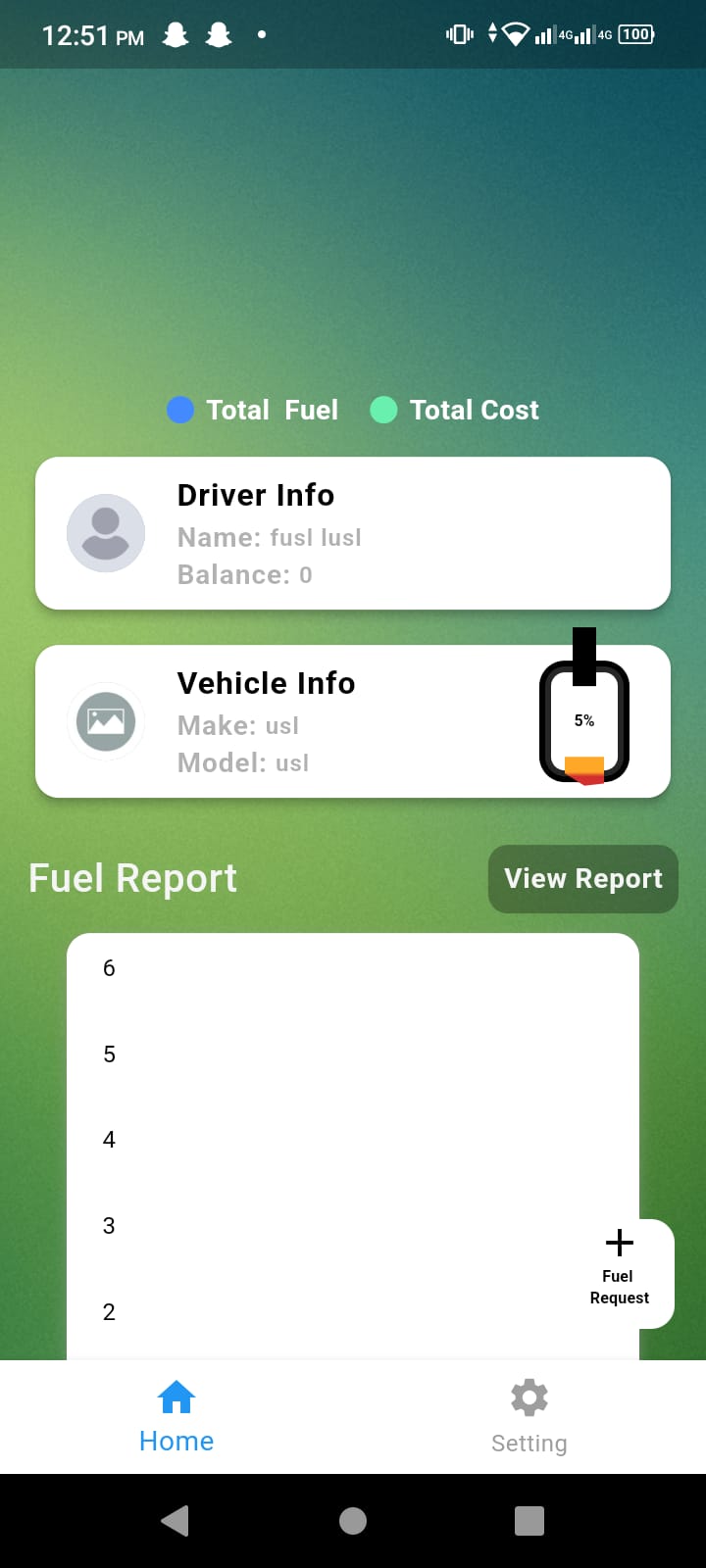
Task: Tap a Snapchat notification icon in status bar
Action: (x=174, y=33)
